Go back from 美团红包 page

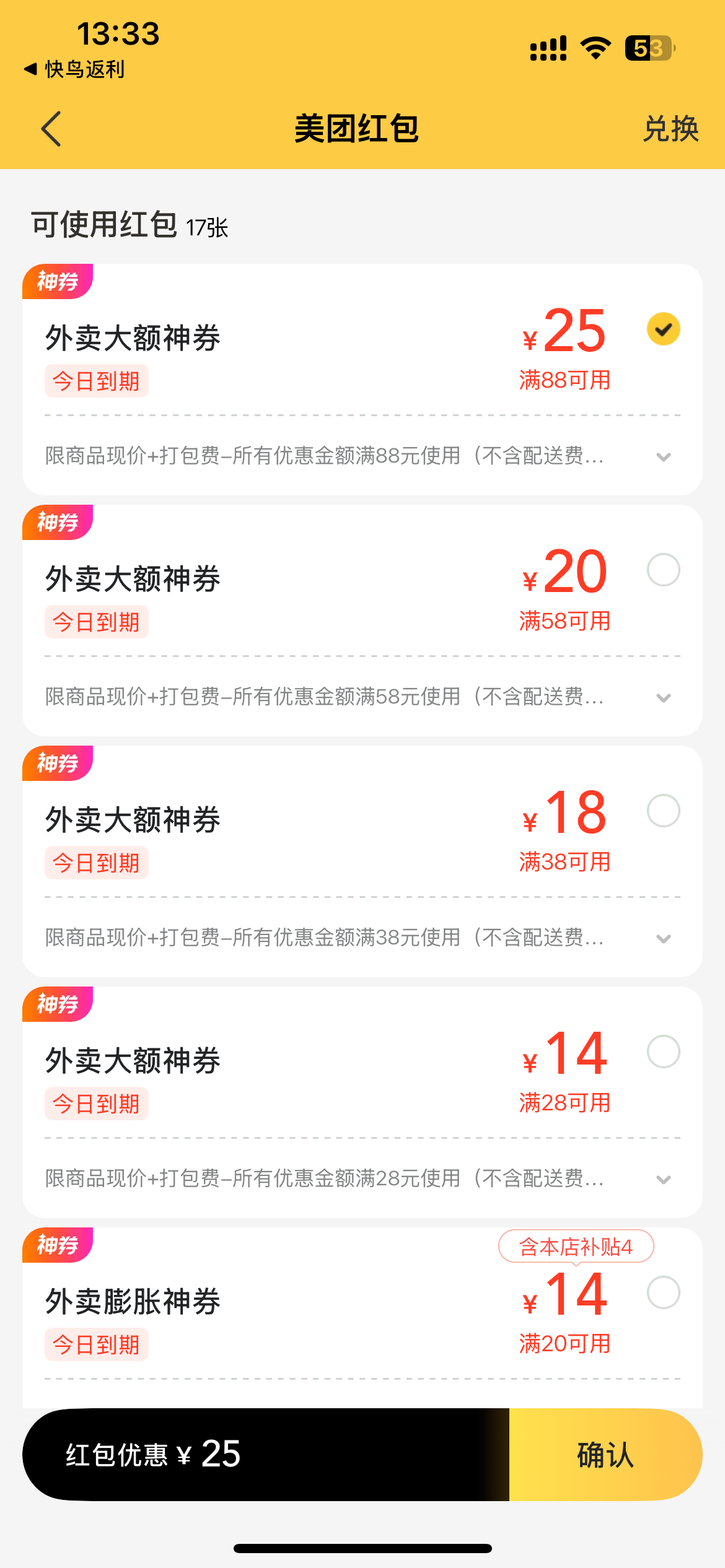tap(51, 129)
